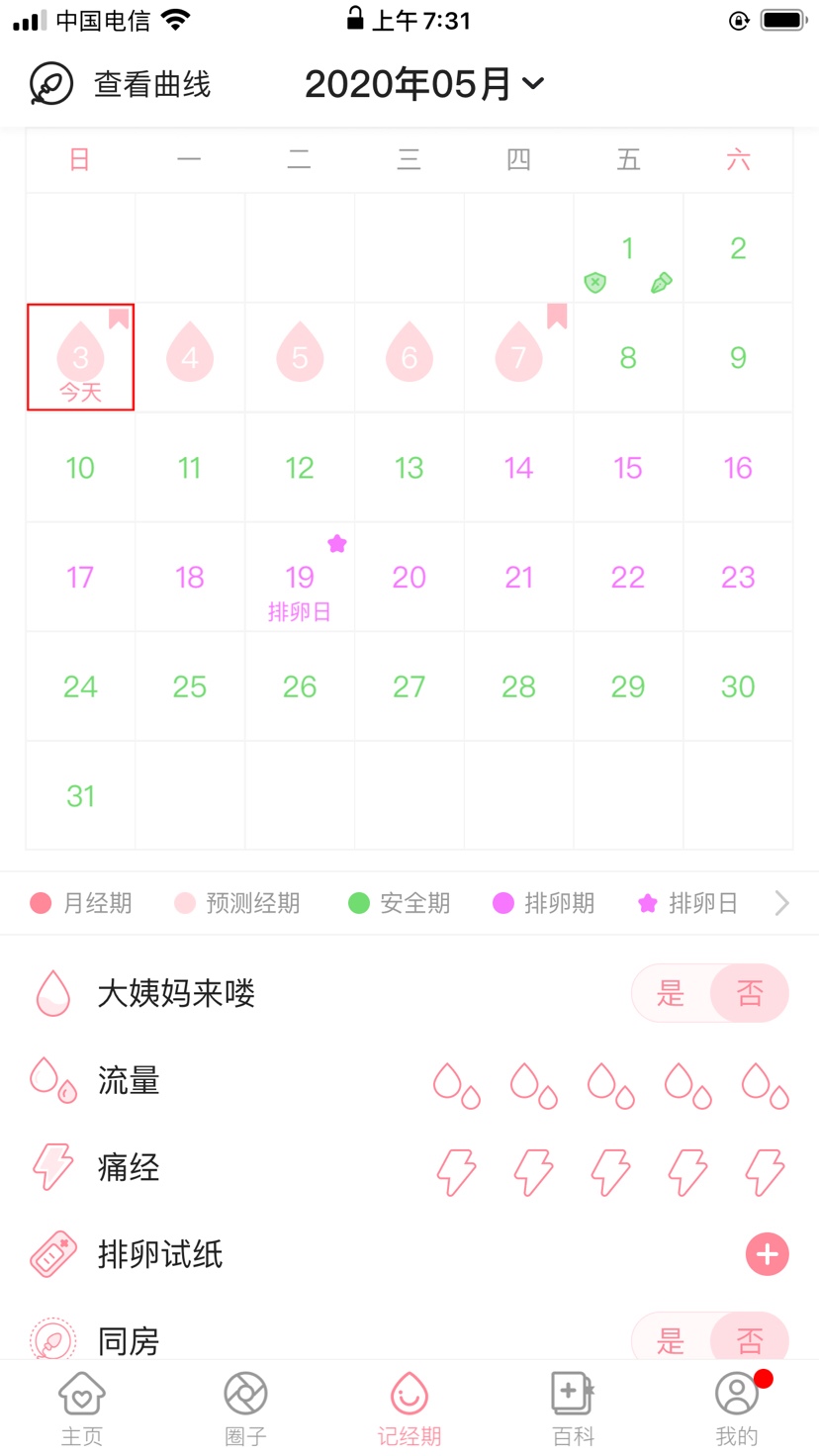Open the 圈子 tab
819x1456 pixels.
245,1409
